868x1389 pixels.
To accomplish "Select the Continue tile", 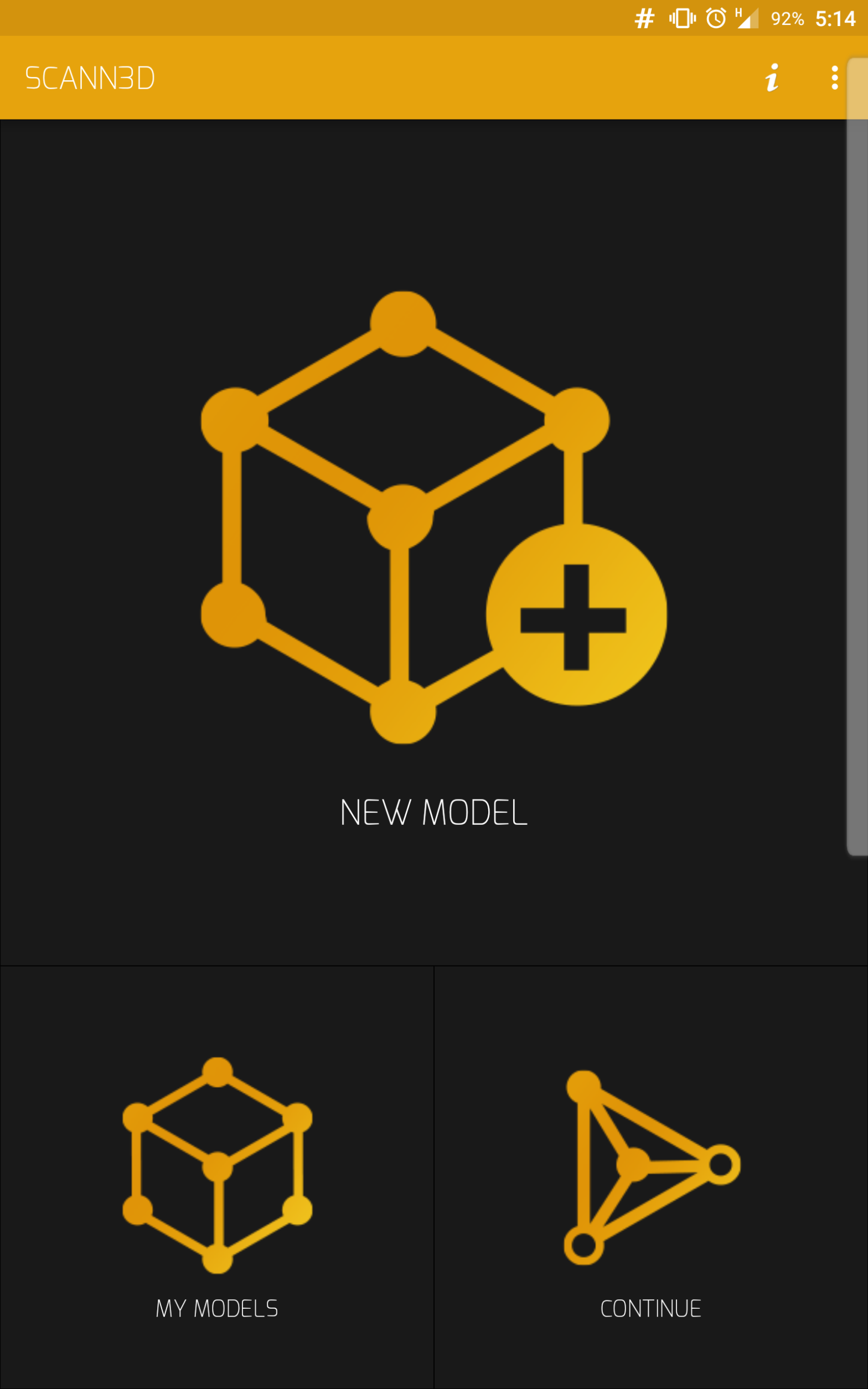I will [x=650, y=1183].
